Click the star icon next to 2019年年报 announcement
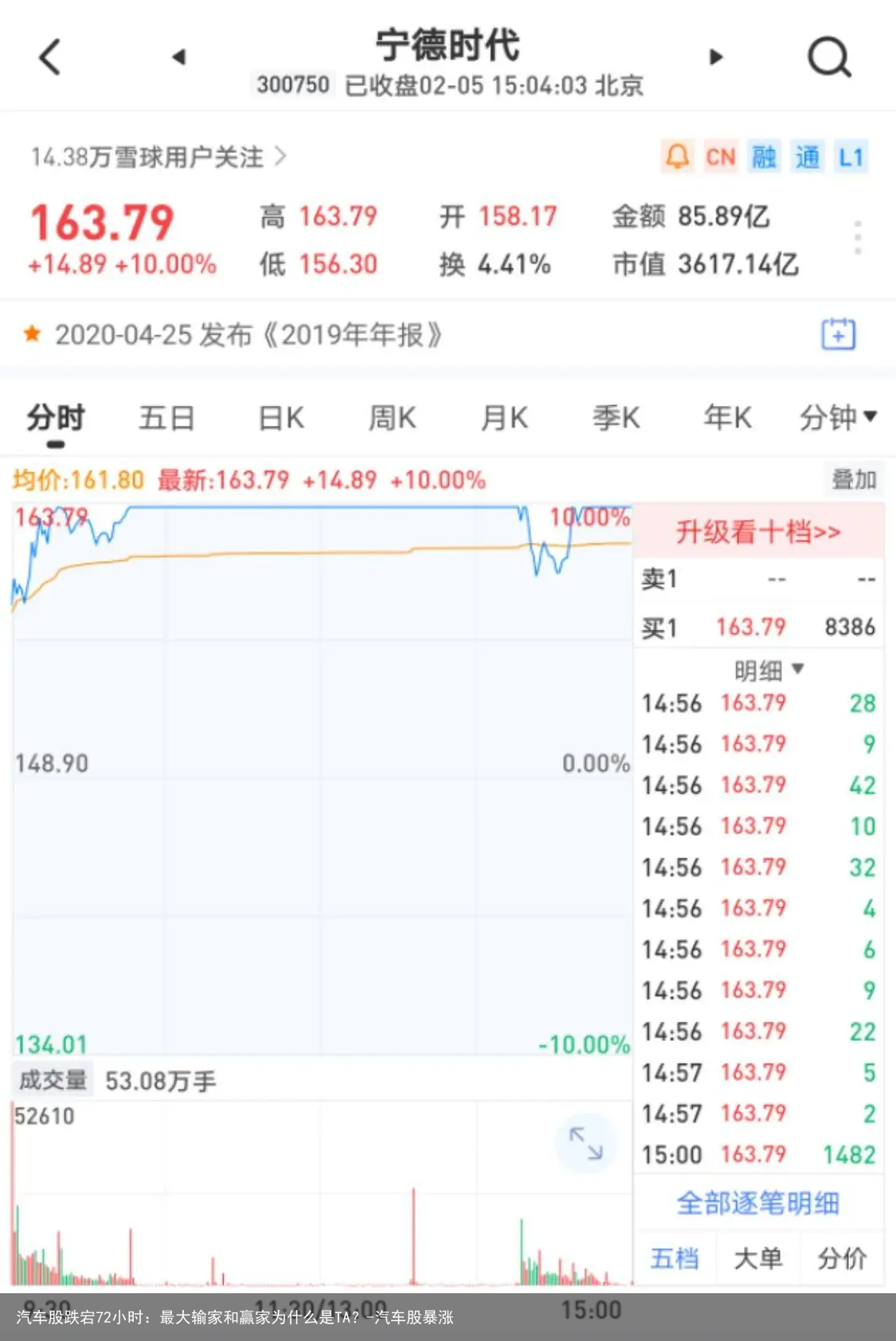The image size is (896, 1341). click(x=30, y=334)
